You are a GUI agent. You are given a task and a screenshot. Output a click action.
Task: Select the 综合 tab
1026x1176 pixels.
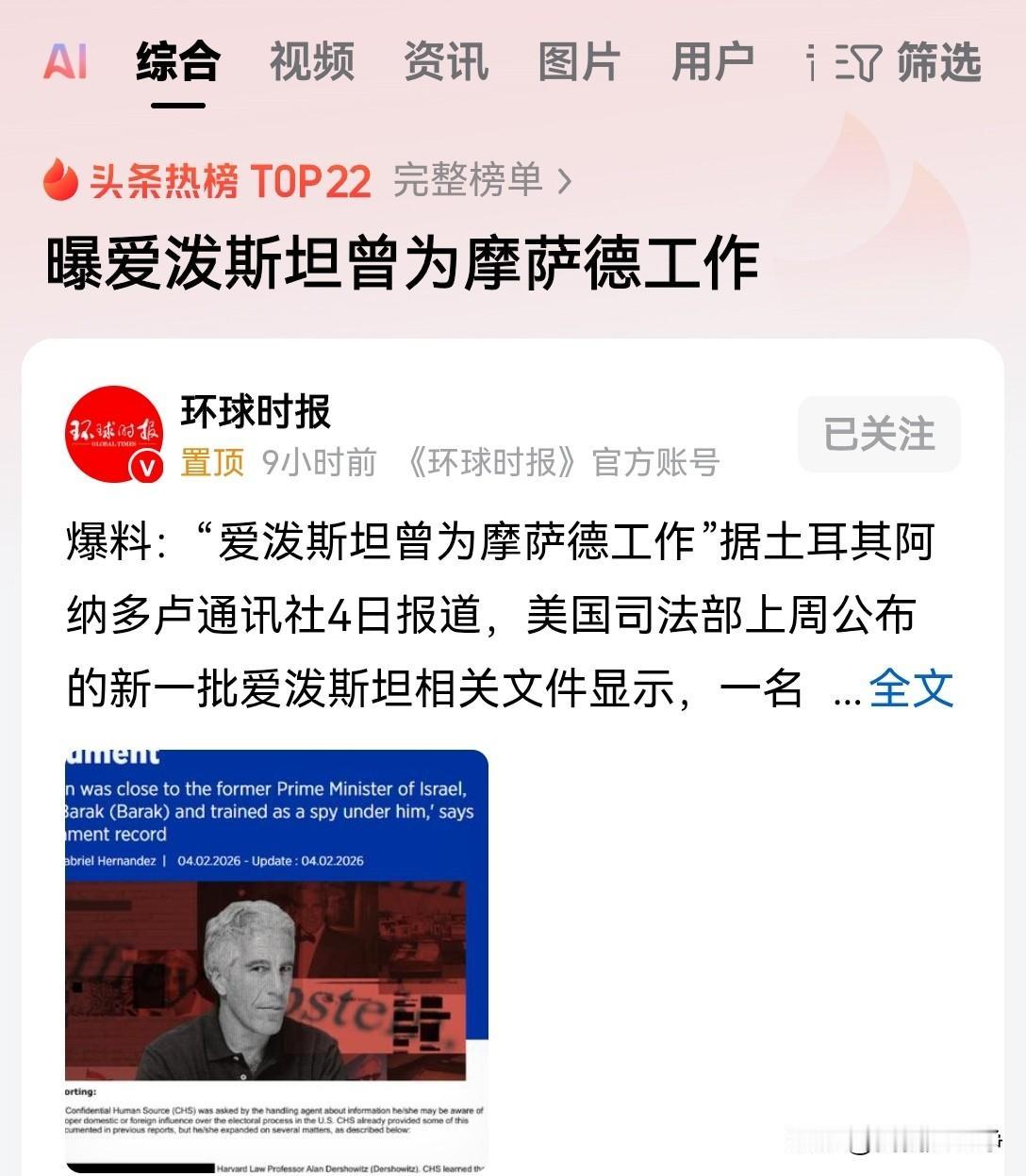[x=178, y=64]
